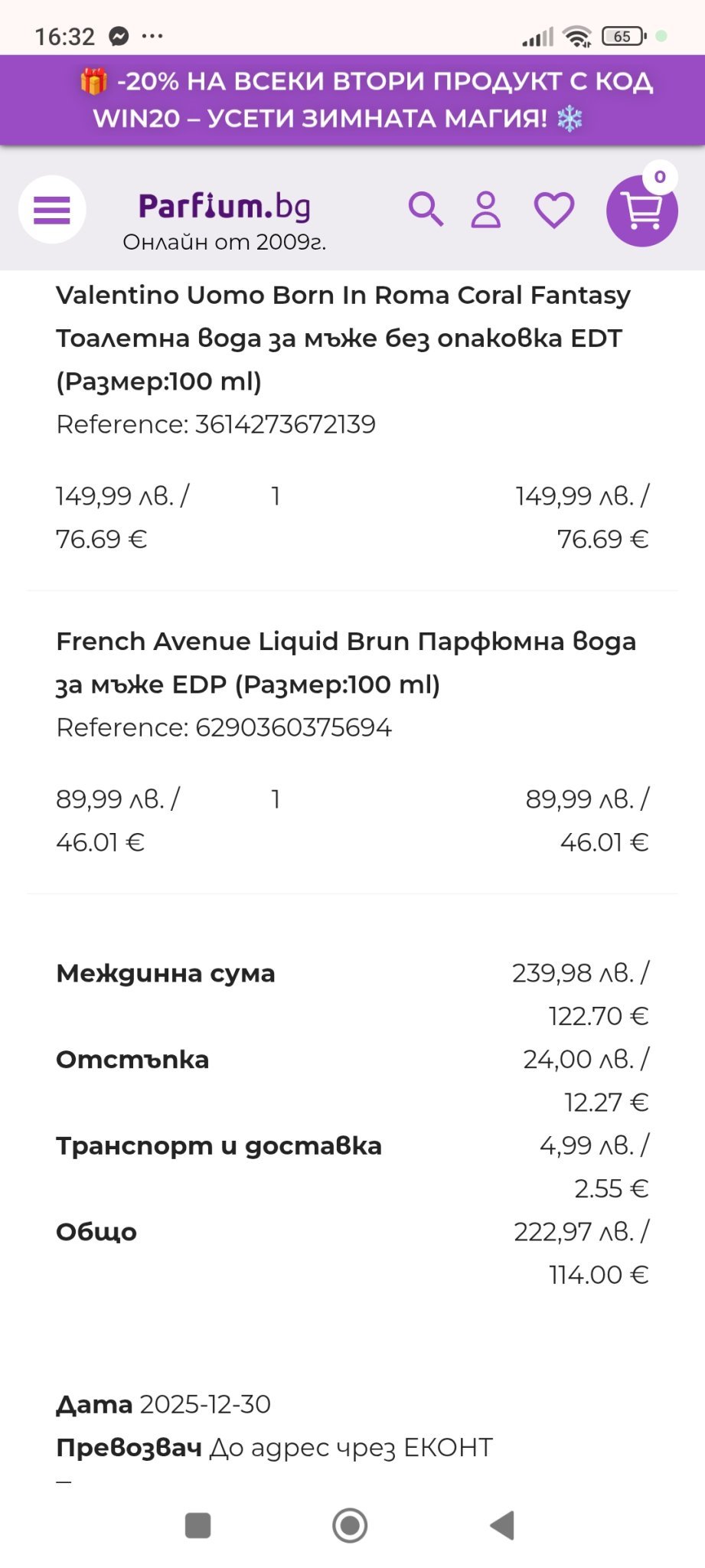View the wishlist heart
Image resolution: width=705 pixels, height=1568 pixels.
[553, 210]
